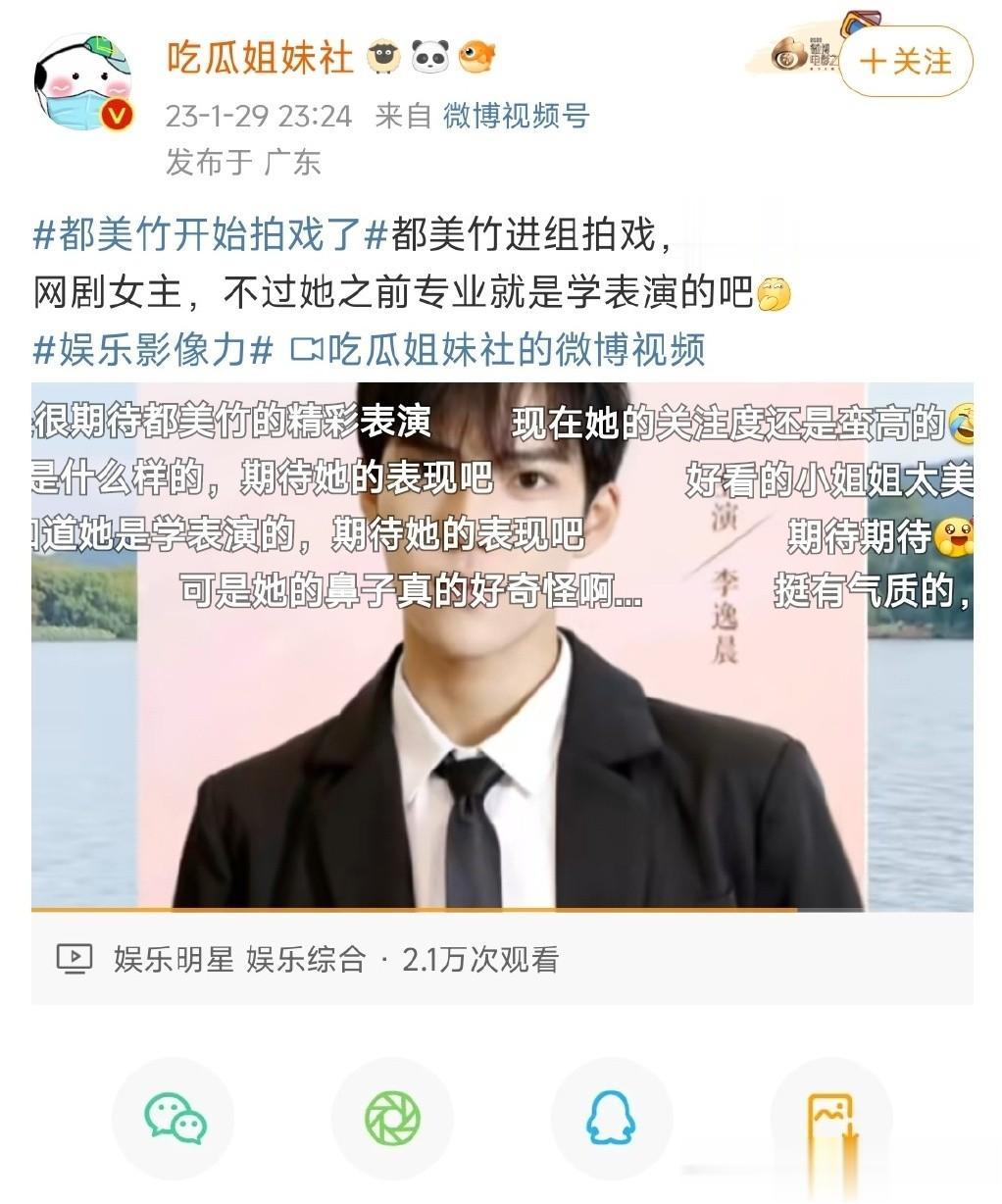1002x1204 pixels.
Task: Follow 吃瓜姐妹社 with the +关注 button
Action: tap(905, 62)
